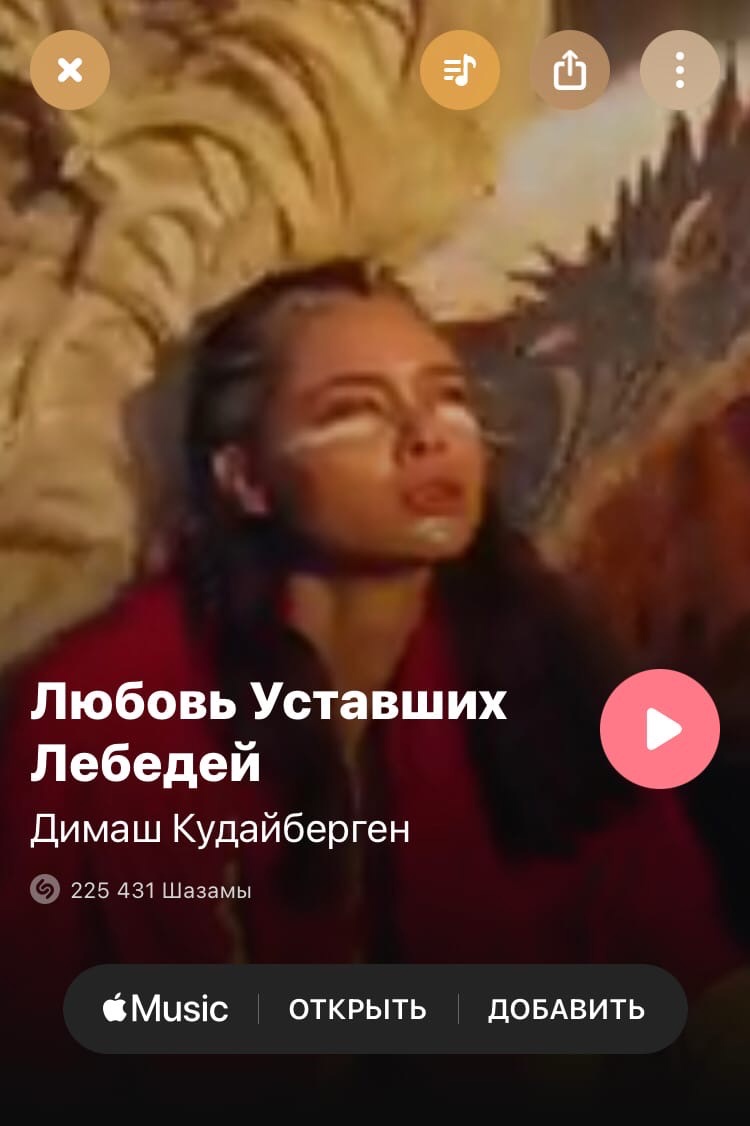Share this Shazam track
The image size is (750, 1126).
point(570,70)
